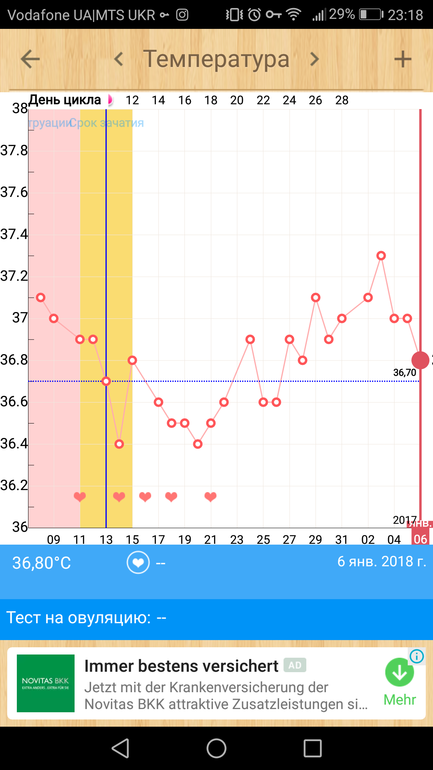Tap the system home button
Viewport: 433px width, 770px height.
(x=216, y=748)
